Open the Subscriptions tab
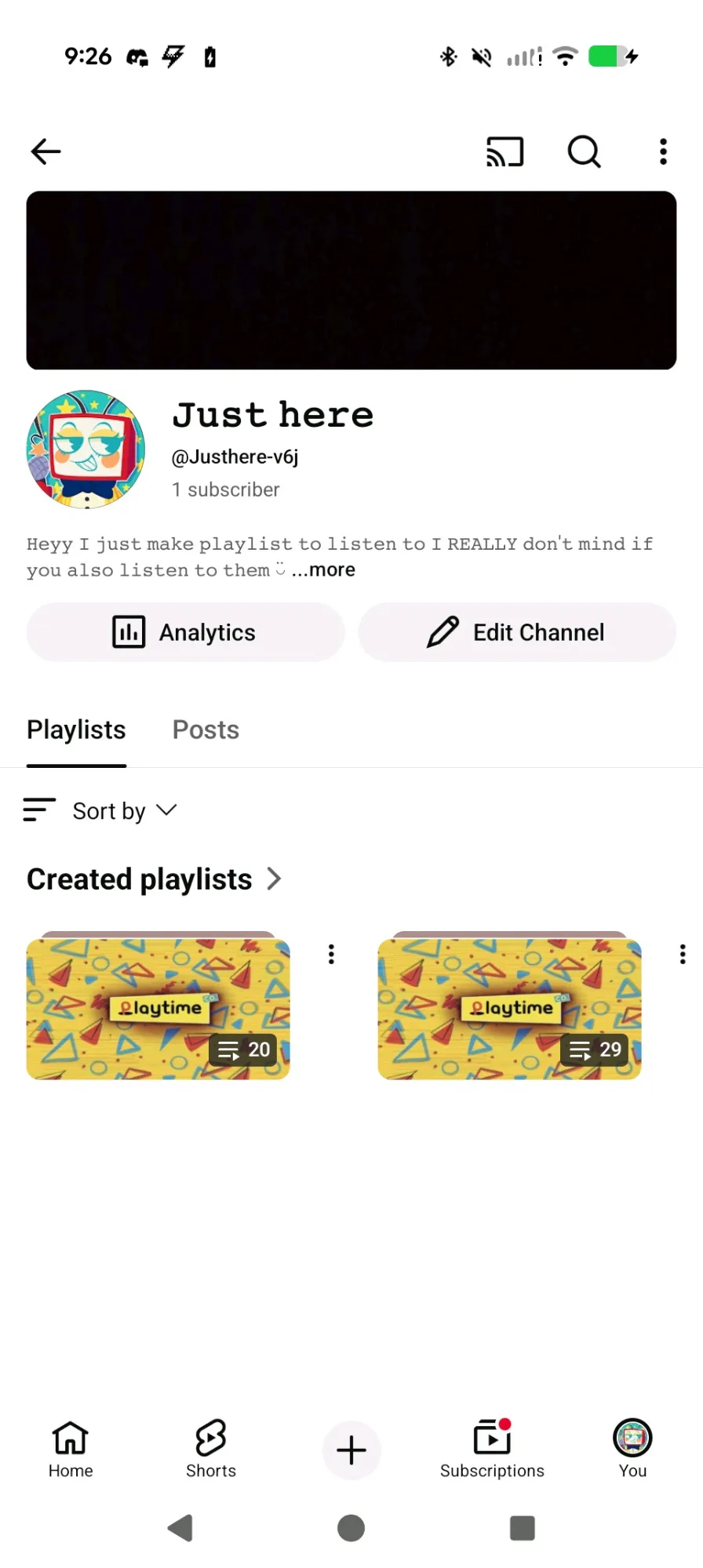Screen dimensions: 703x1568 pos(492,1450)
